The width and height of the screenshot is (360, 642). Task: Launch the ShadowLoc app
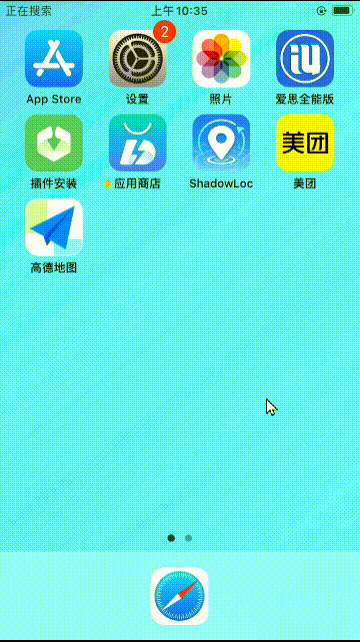pyautogui.click(x=221, y=143)
